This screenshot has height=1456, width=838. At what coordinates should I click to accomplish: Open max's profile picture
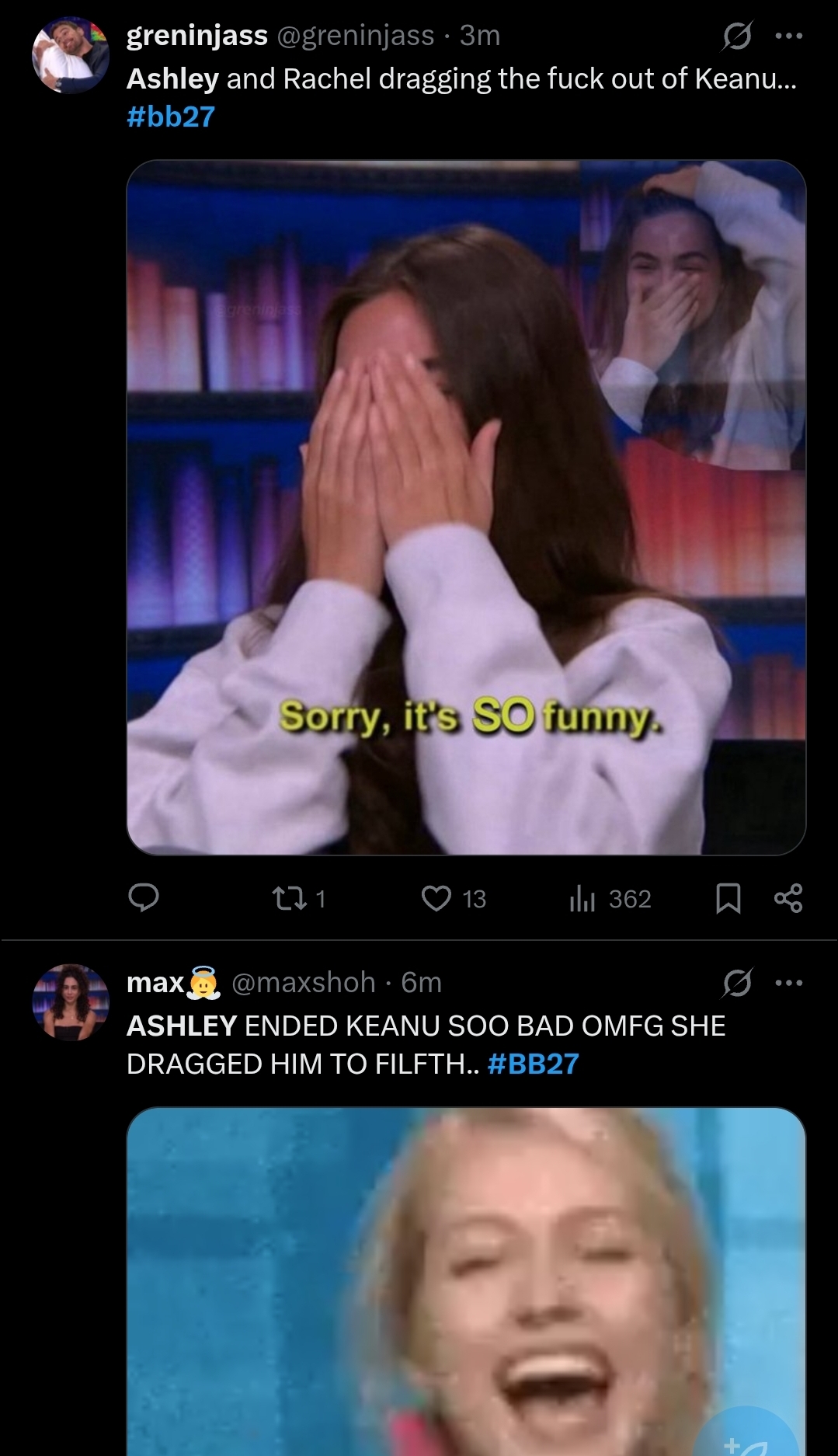pos(70,1002)
